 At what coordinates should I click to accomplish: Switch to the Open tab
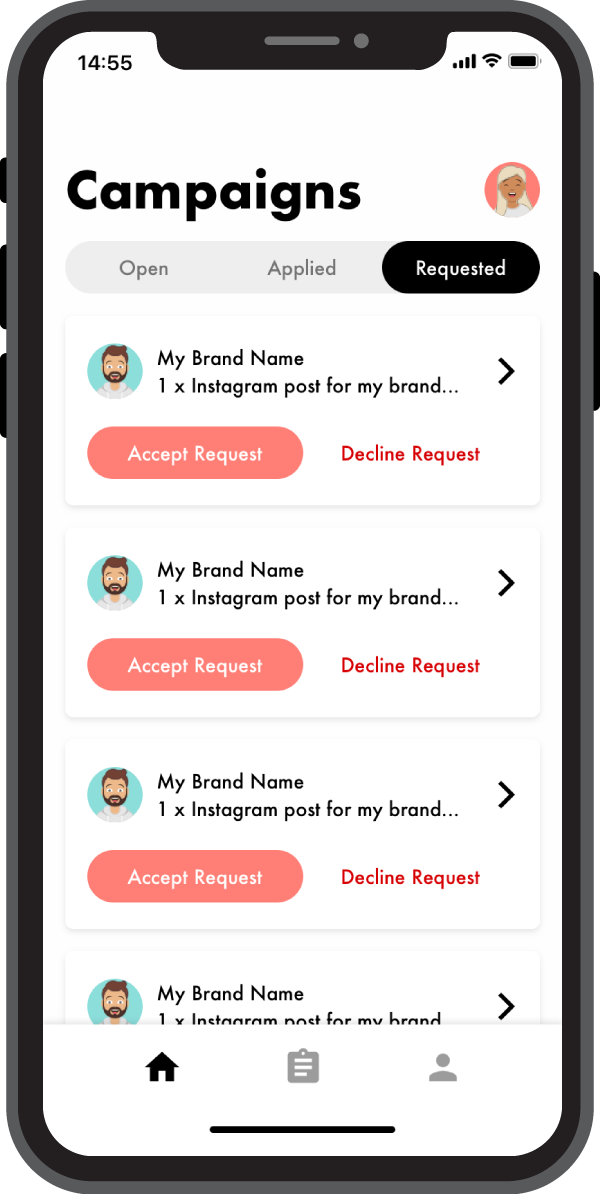(144, 268)
